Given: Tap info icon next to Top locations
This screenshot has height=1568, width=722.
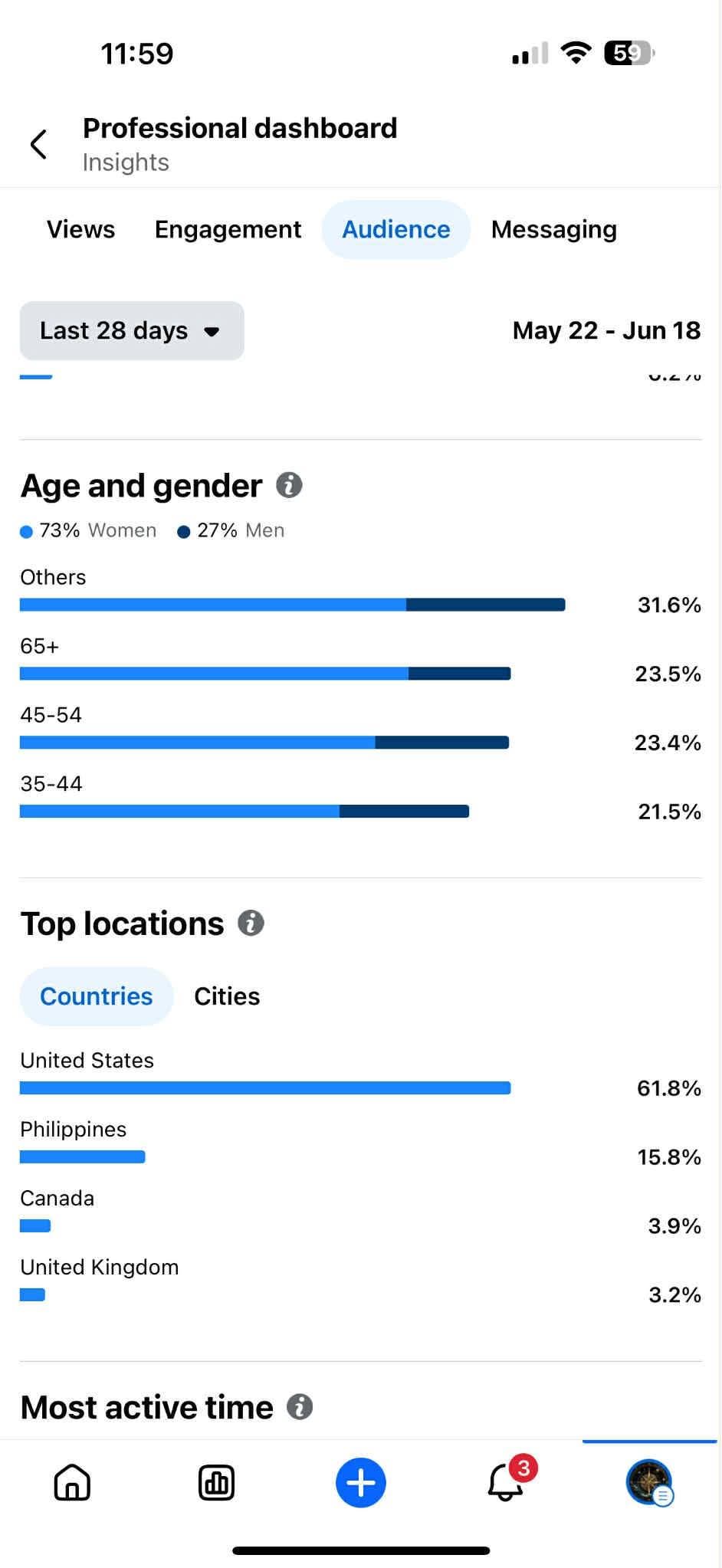Looking at the screenshot, I should click(x=251, y=923).
